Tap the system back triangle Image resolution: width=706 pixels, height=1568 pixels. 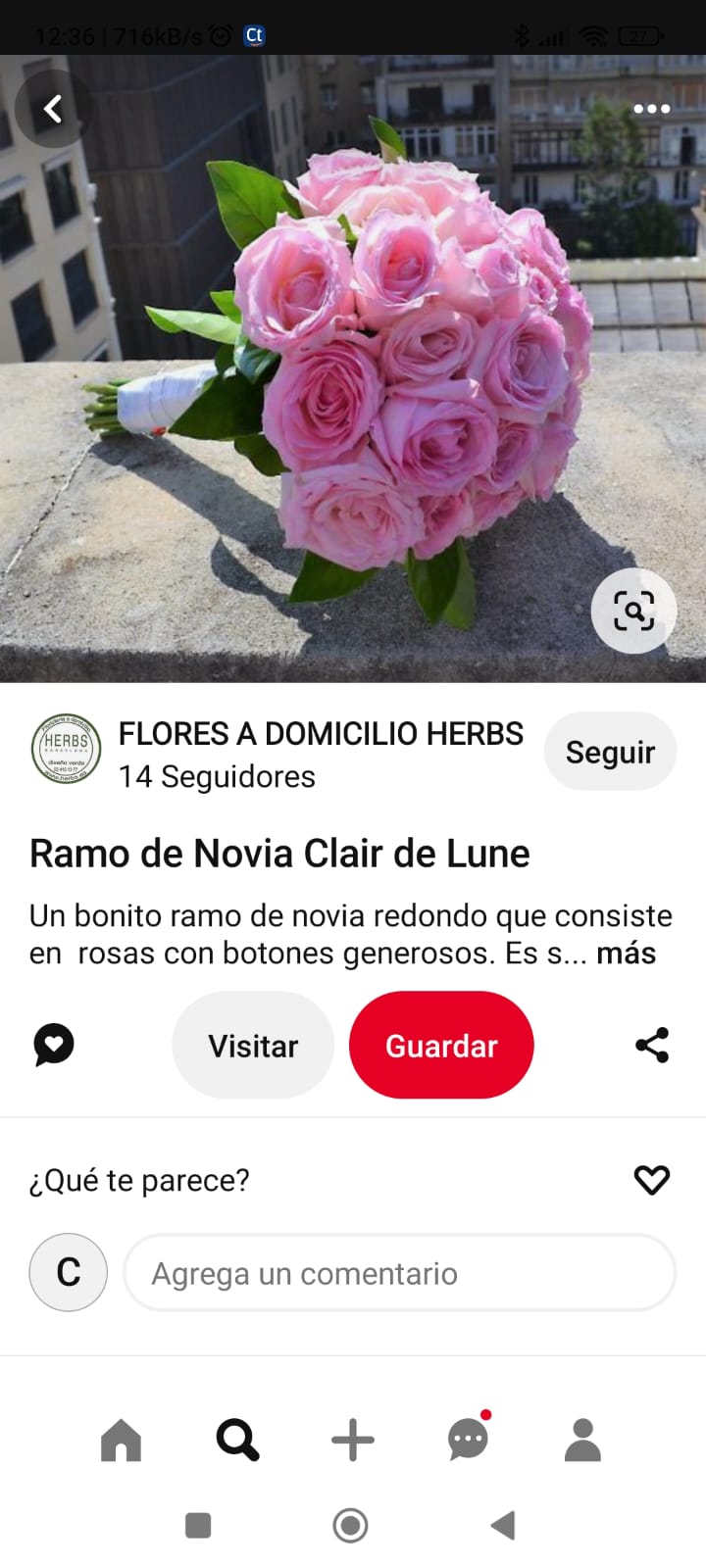[503, 1526]
